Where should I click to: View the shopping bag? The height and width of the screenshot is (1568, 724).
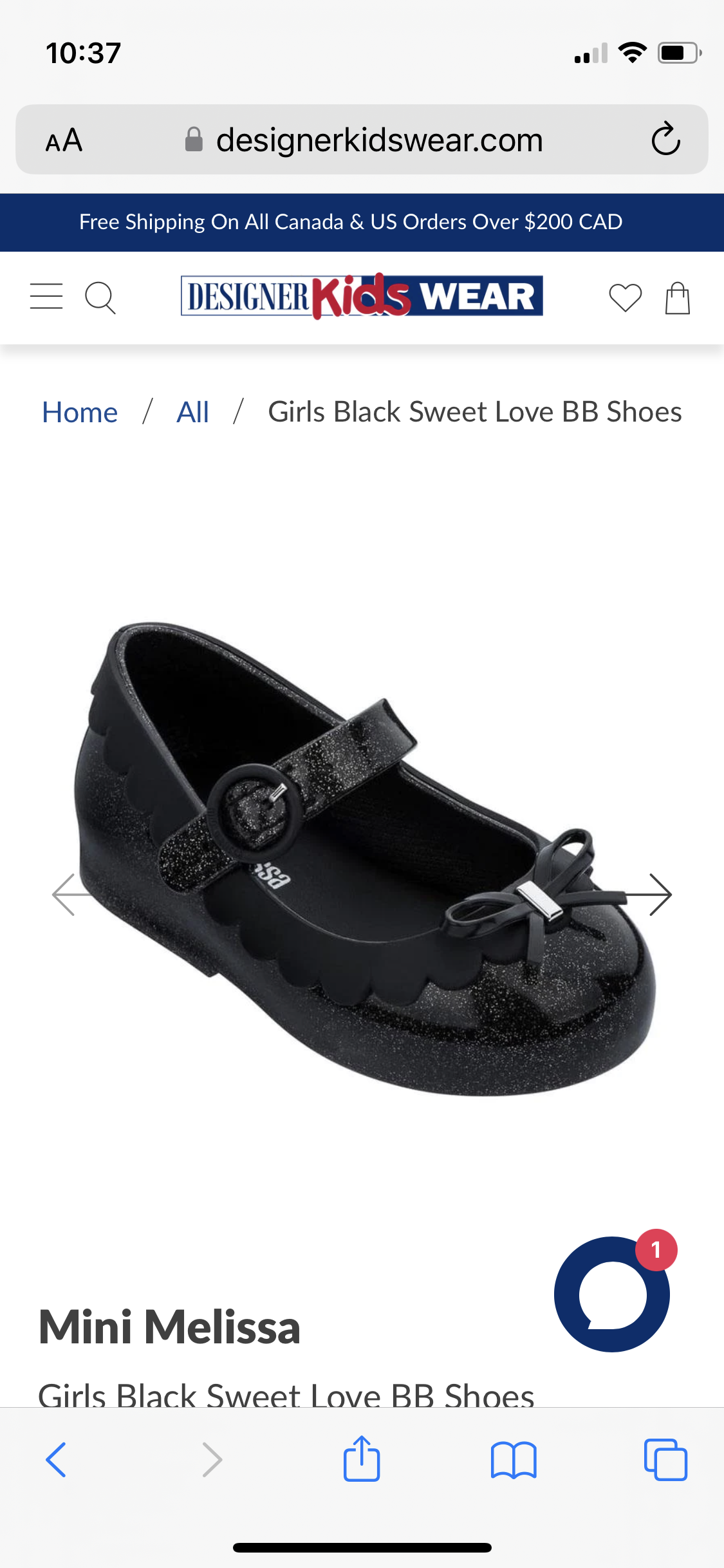pos(677,298)
